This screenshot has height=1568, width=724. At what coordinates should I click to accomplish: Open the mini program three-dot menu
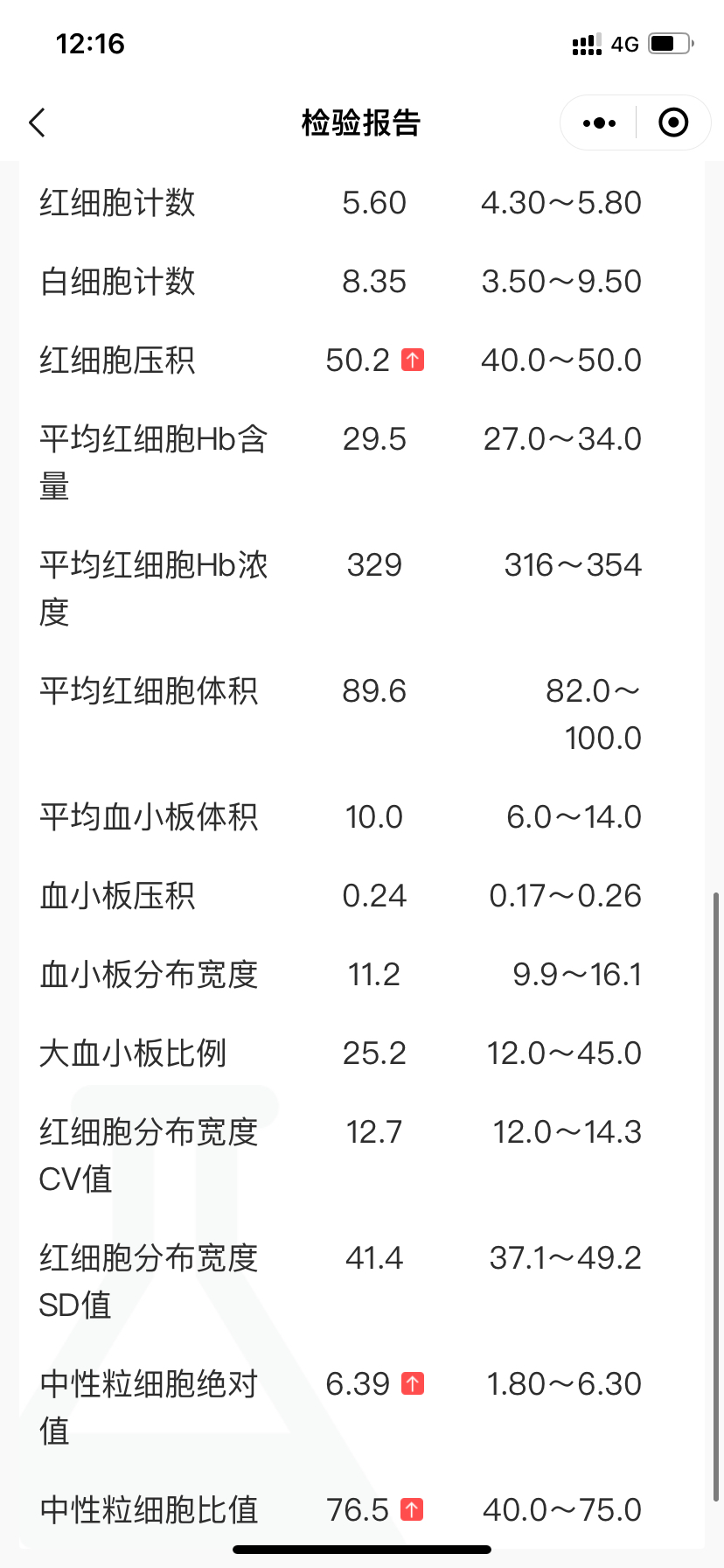[599, 123]
